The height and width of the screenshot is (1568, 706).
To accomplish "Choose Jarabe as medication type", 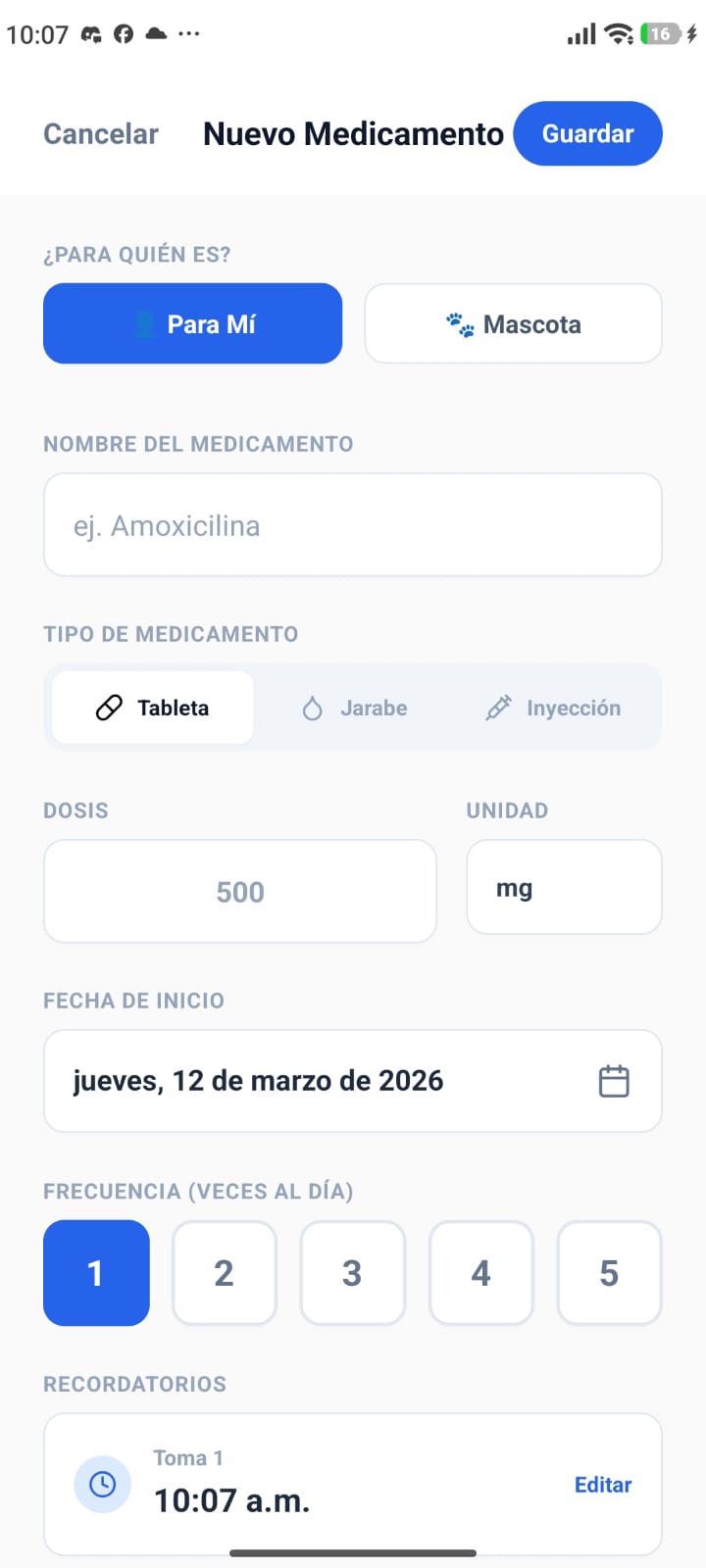I will click(355, 708).
